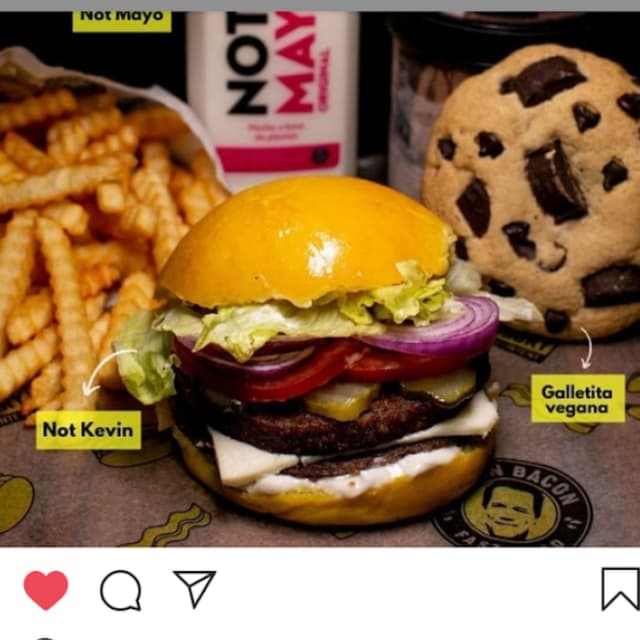Open comments on the burger post

coord(120,590)
